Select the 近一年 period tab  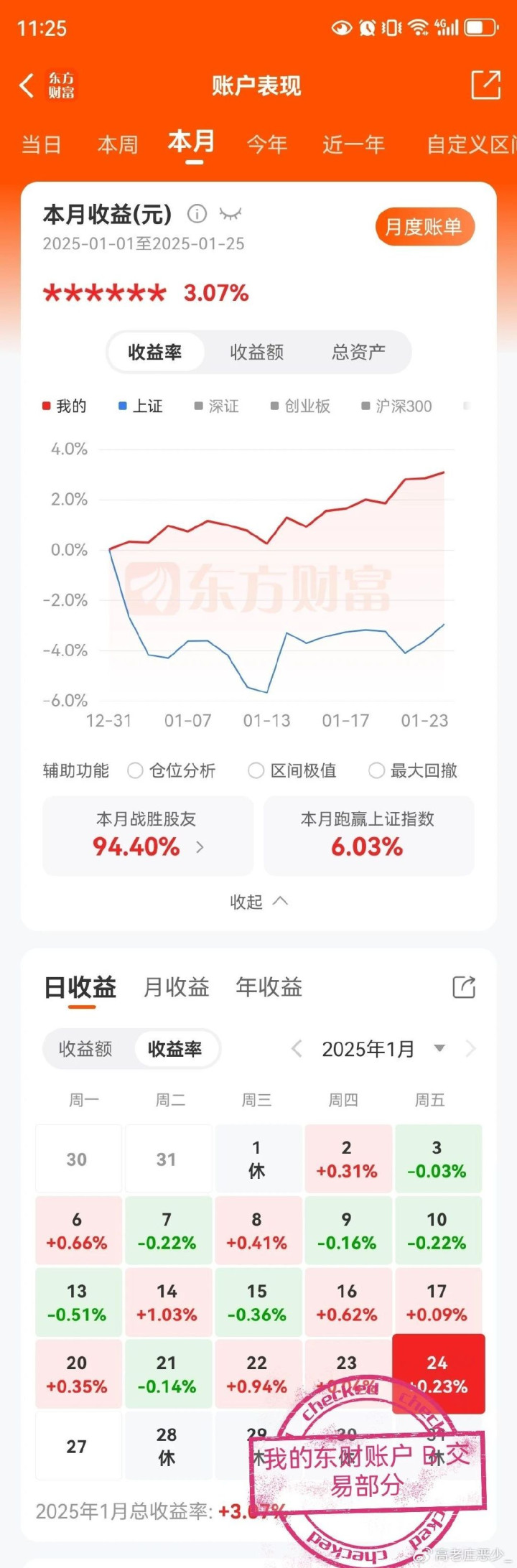pyautogui.click(x=354, y=144)
